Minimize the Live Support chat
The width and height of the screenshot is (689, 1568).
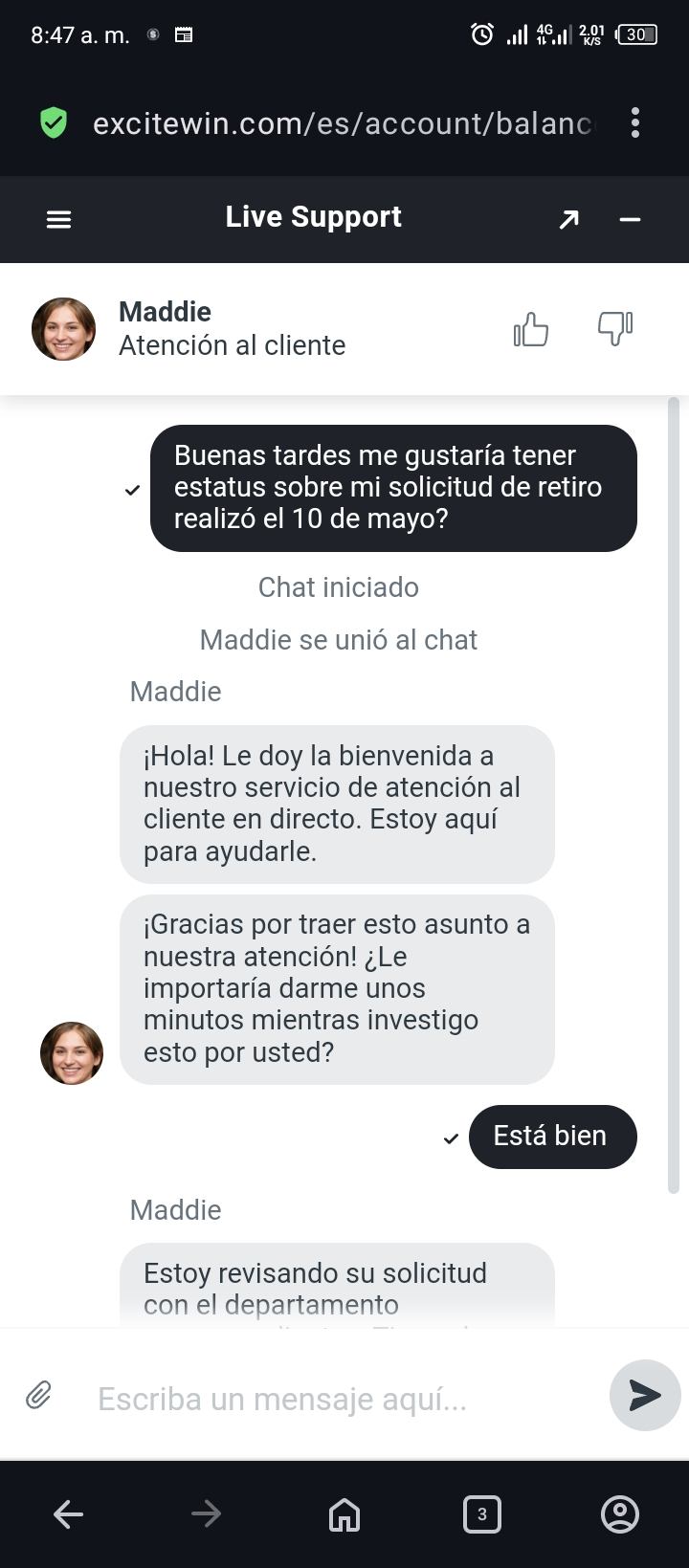click(x=629, y=220)
